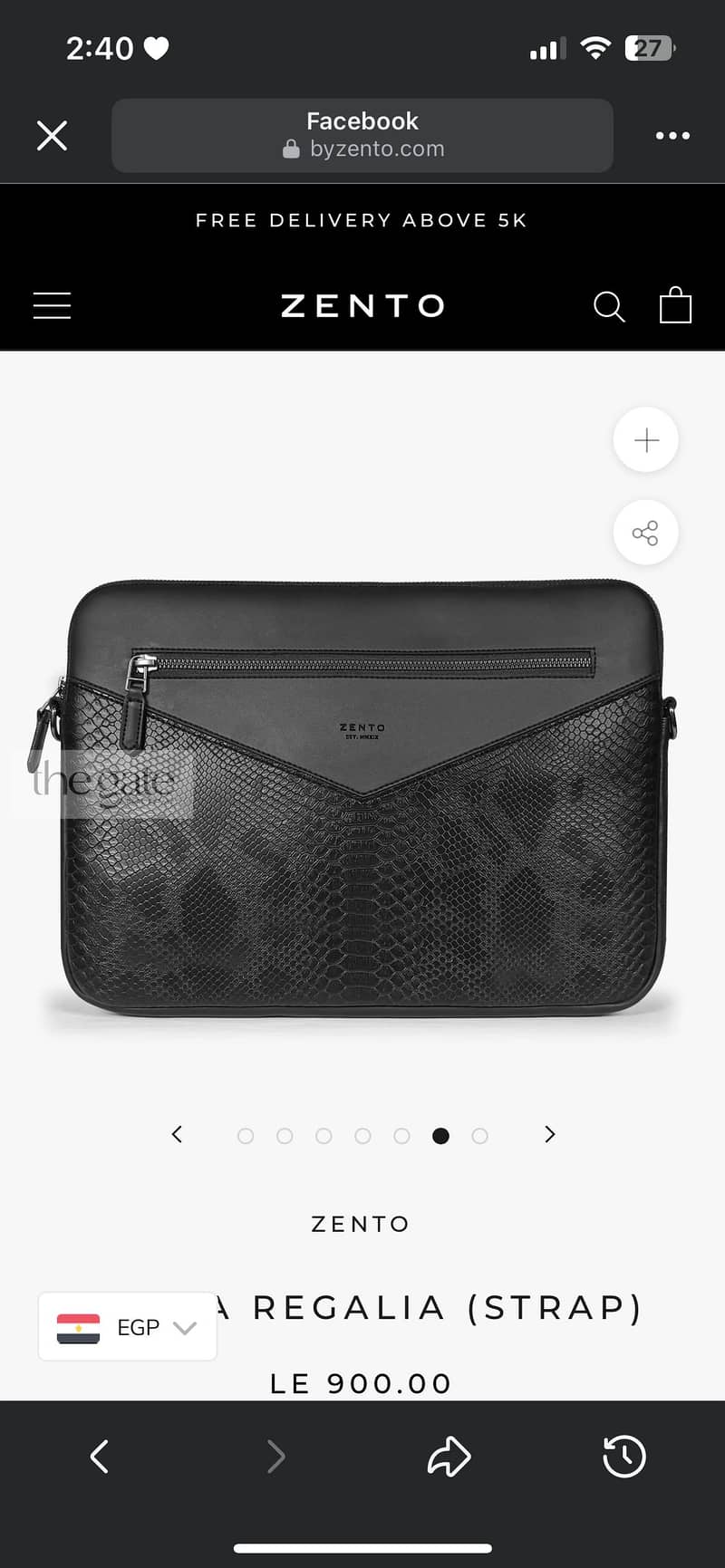View the shopping bag
Image resolution: width=725 pixels, height=1568 pixels.
click(x=675, y=305)
